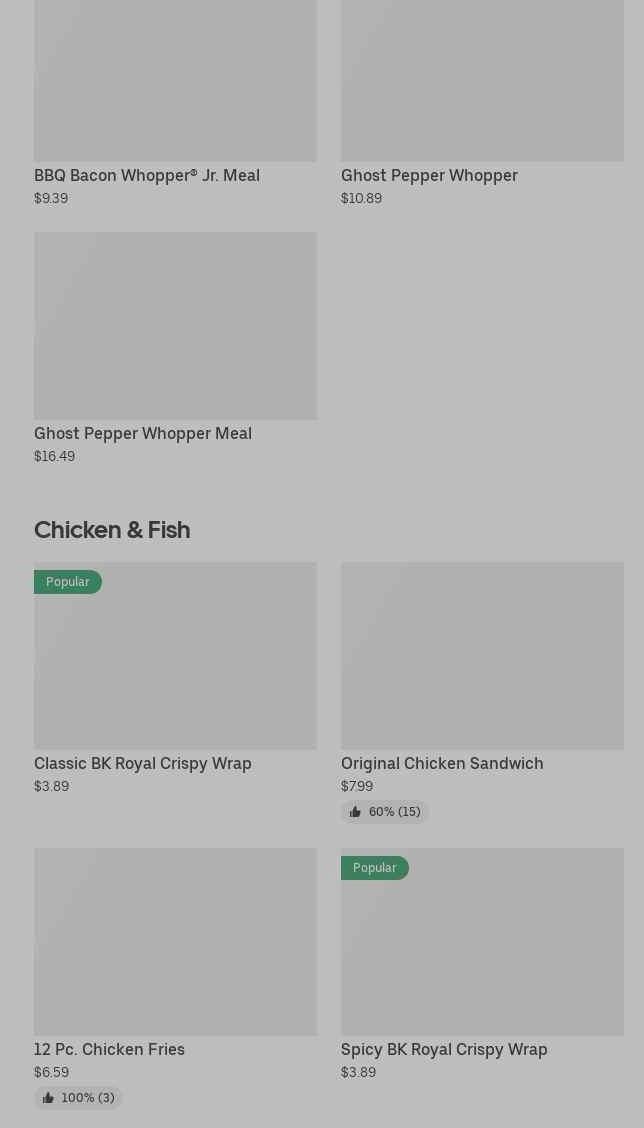Select the Ghost Pepper Whopper for $10.89
This screenshot has width=644, height=1128.
(x=482, y=103)
